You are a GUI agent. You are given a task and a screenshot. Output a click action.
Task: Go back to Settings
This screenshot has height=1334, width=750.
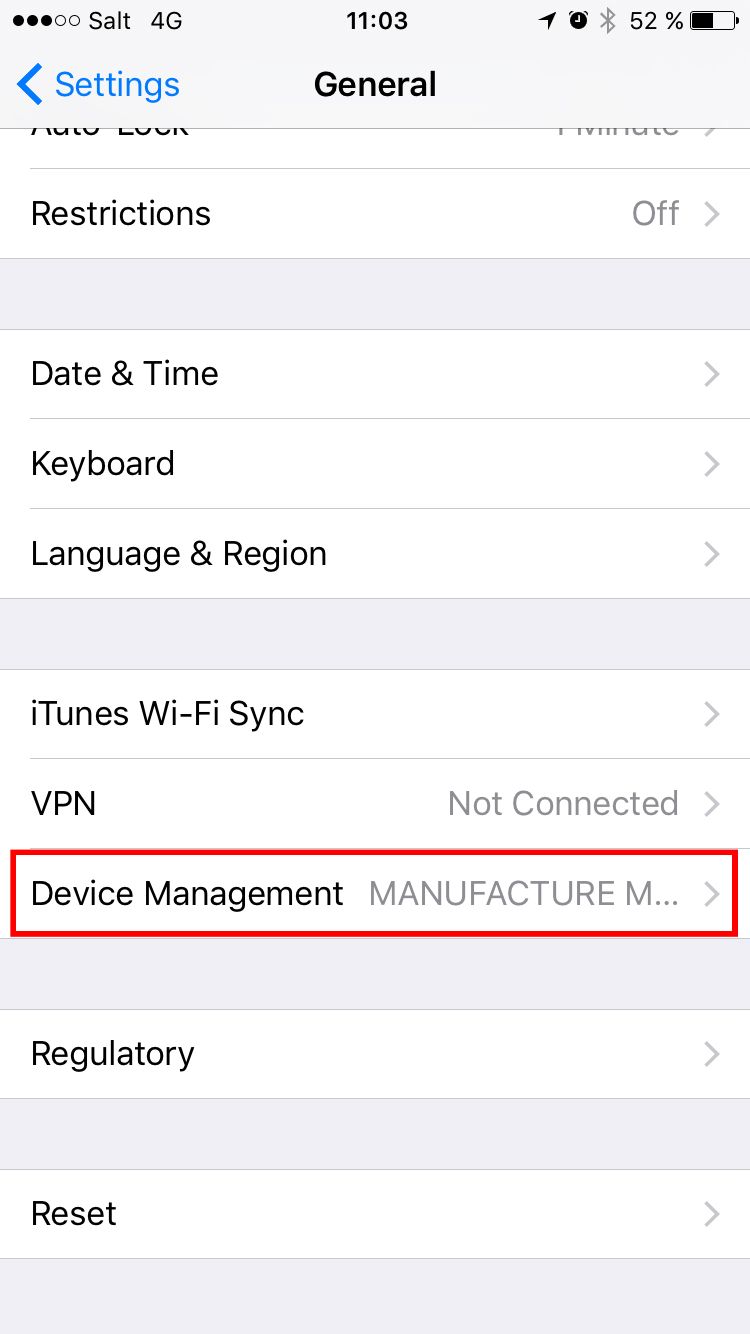tap(98, 85)
